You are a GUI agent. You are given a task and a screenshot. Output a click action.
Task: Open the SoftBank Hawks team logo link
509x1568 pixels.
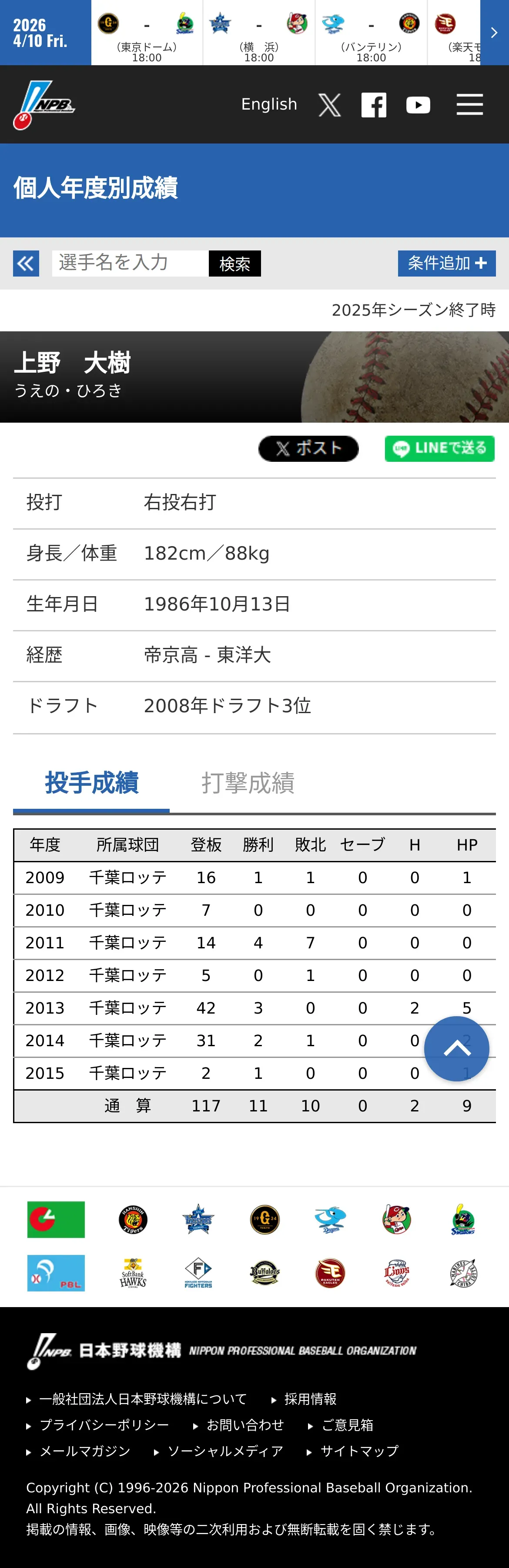click(x=133, y=1273)
